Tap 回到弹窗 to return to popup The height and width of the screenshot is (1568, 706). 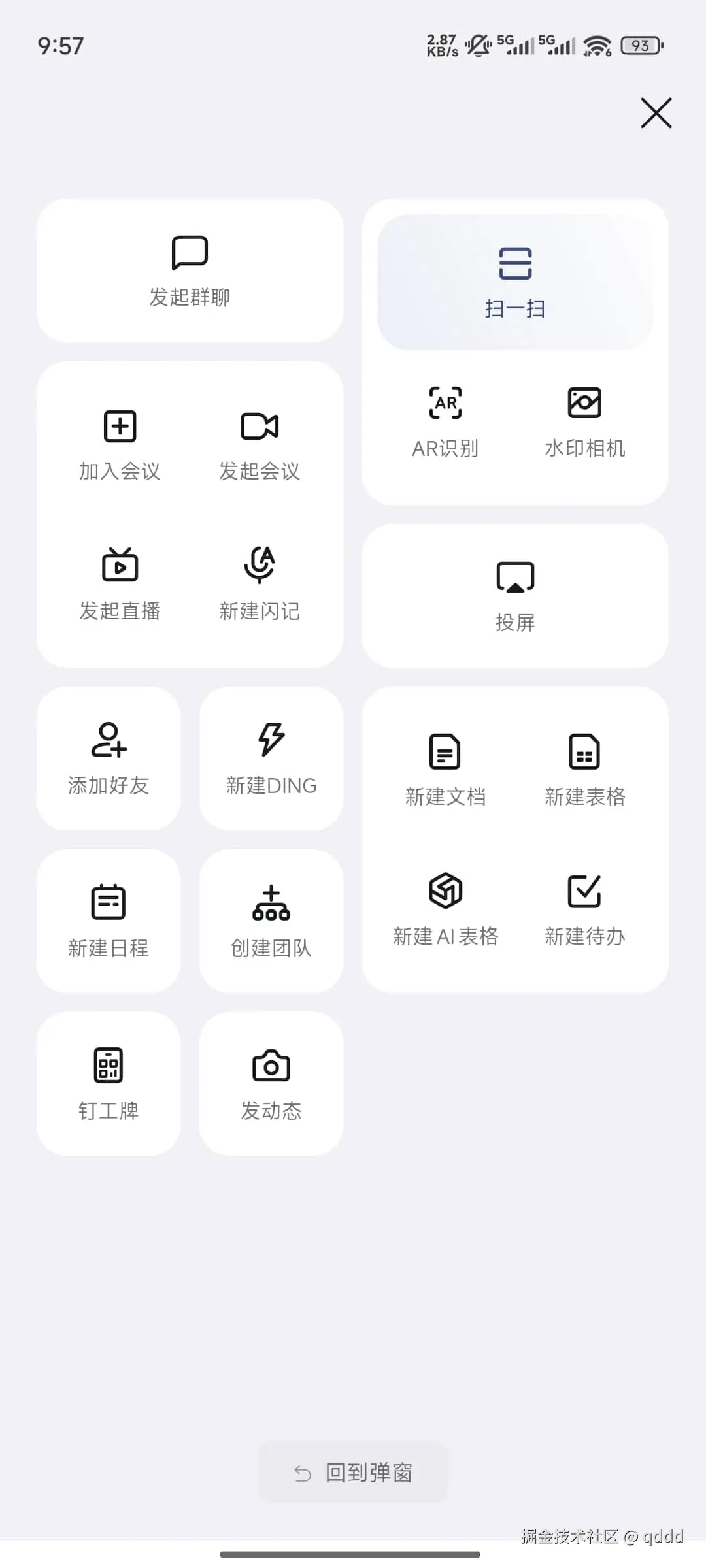tap(353, 1472)
